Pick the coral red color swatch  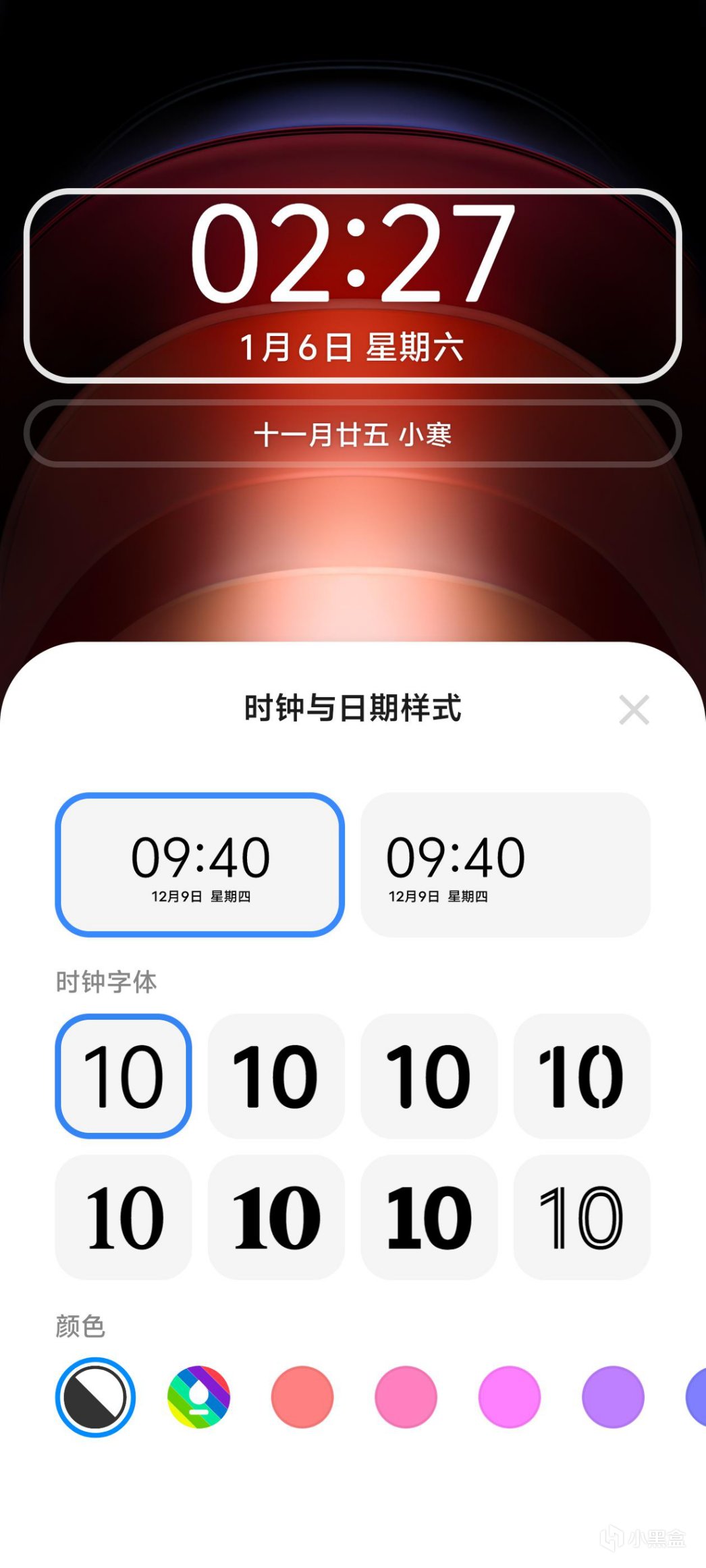302,1397
